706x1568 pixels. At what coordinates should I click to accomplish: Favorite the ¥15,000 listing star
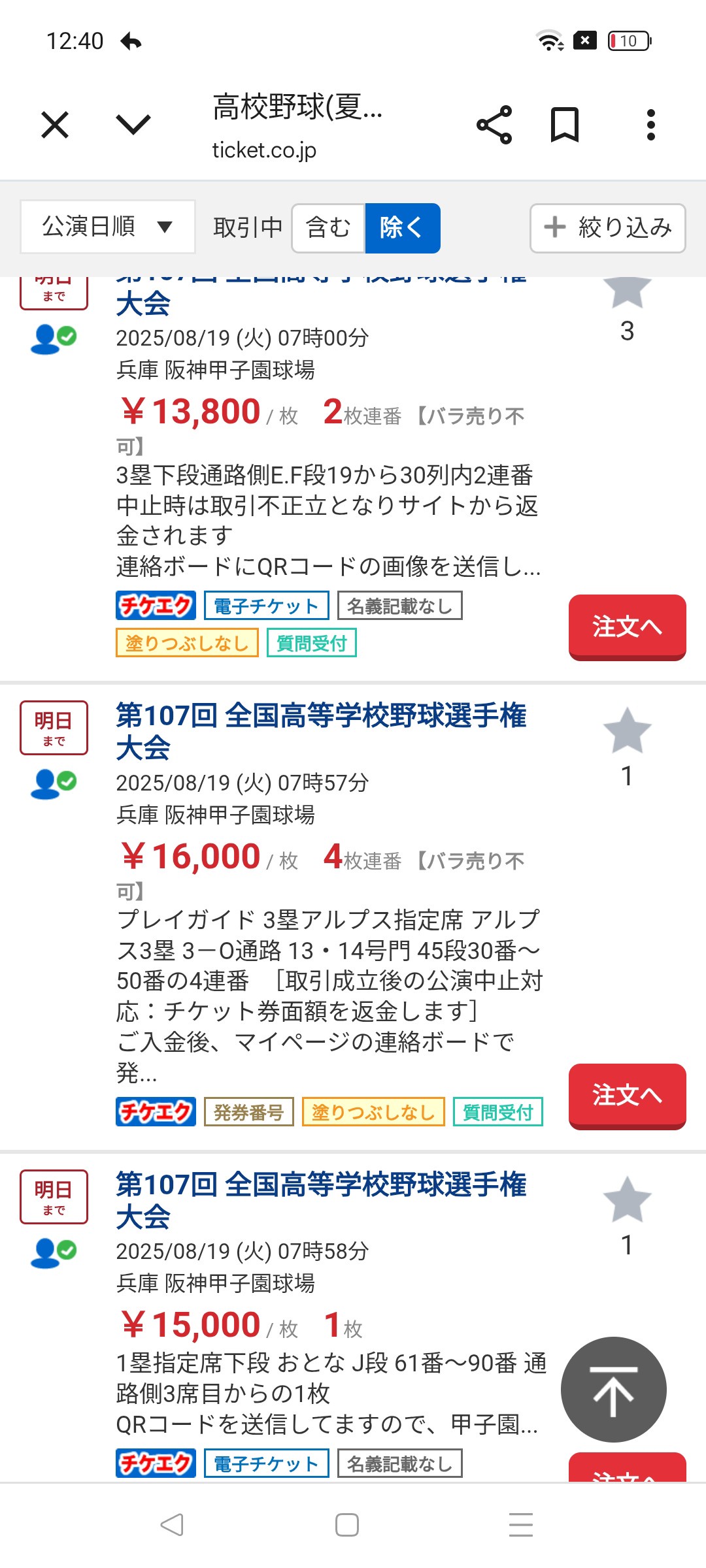pyautogui.click(x=627, y=1200)
